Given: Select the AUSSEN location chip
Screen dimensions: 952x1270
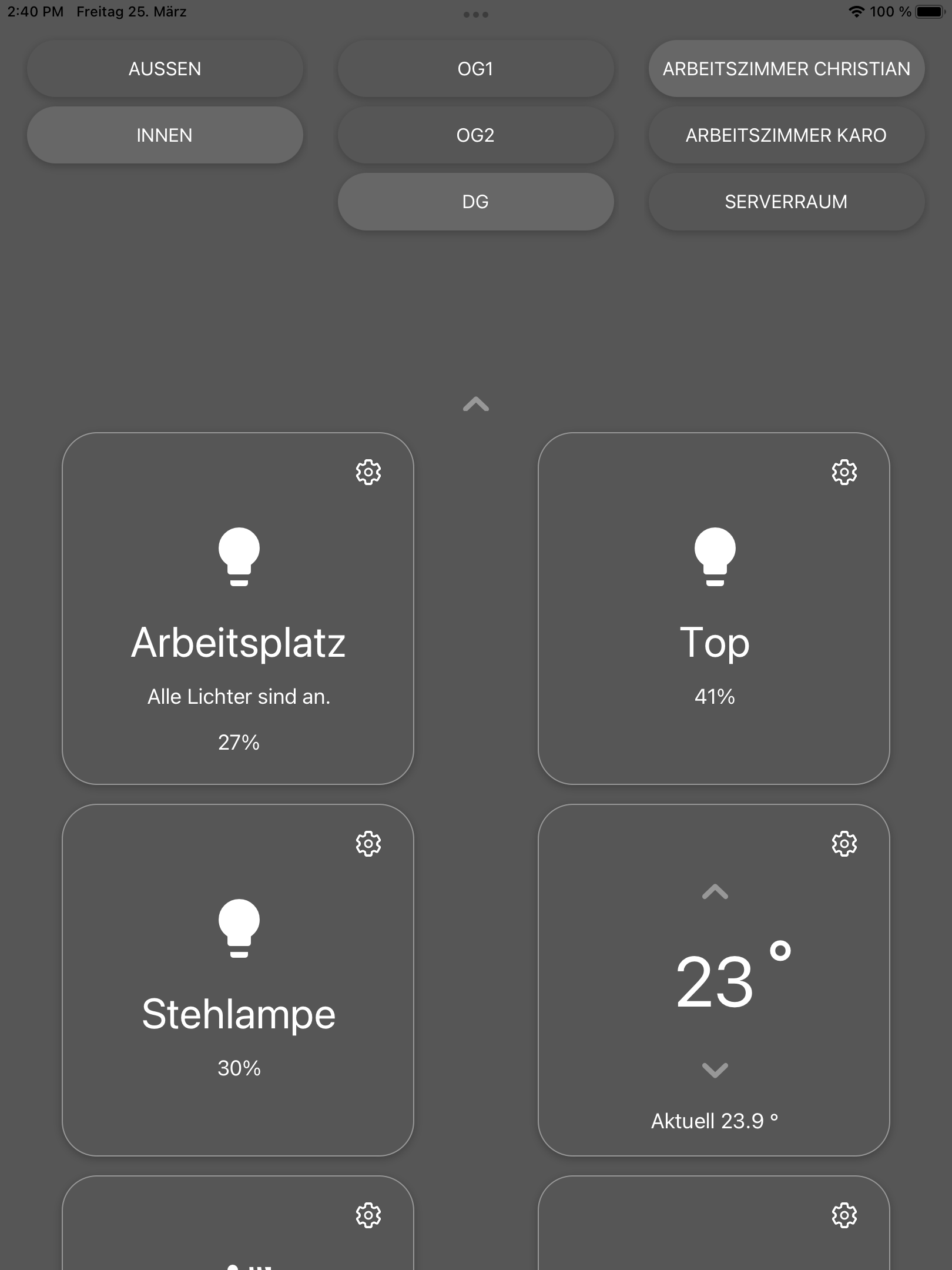Looking at the screenshot, I should coord(165,69).
